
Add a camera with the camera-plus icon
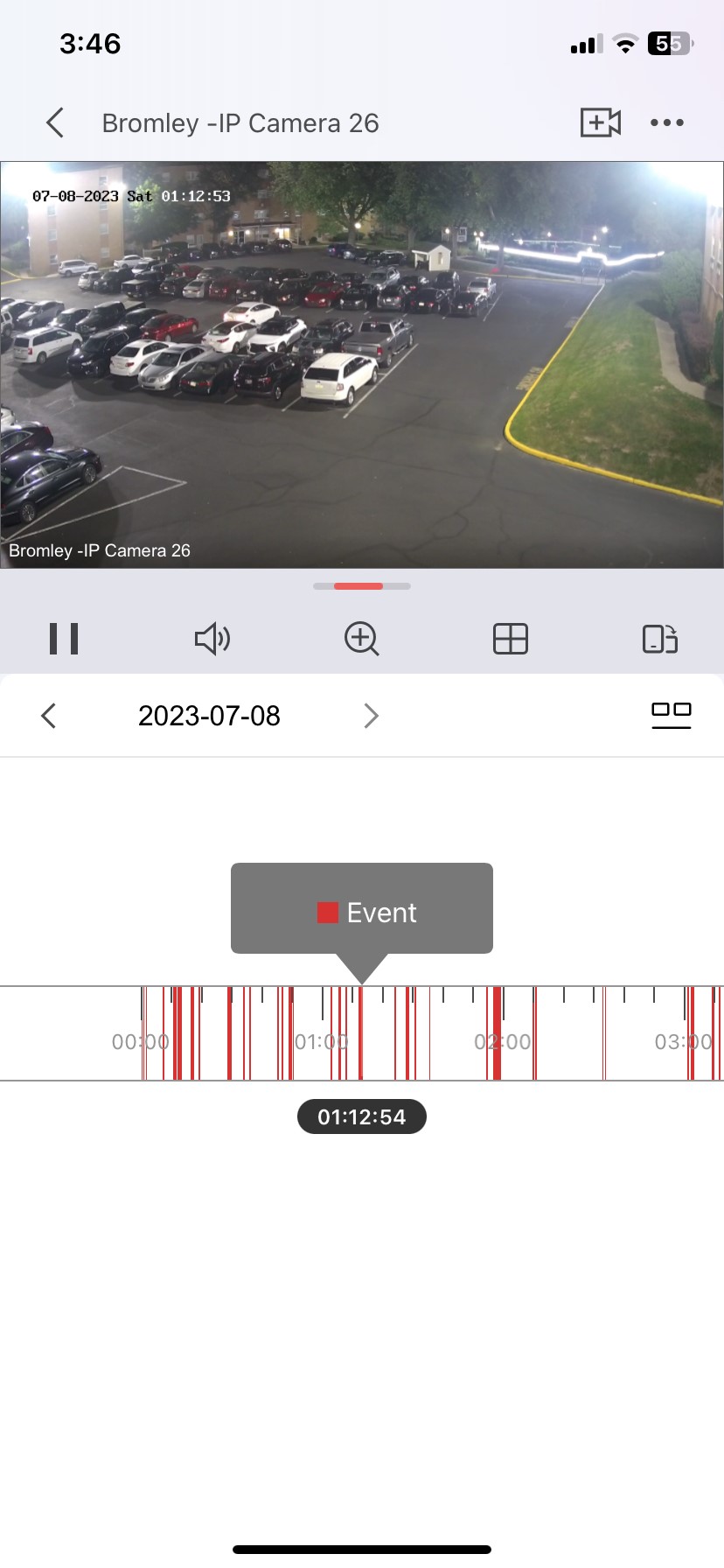click(600, 122)
